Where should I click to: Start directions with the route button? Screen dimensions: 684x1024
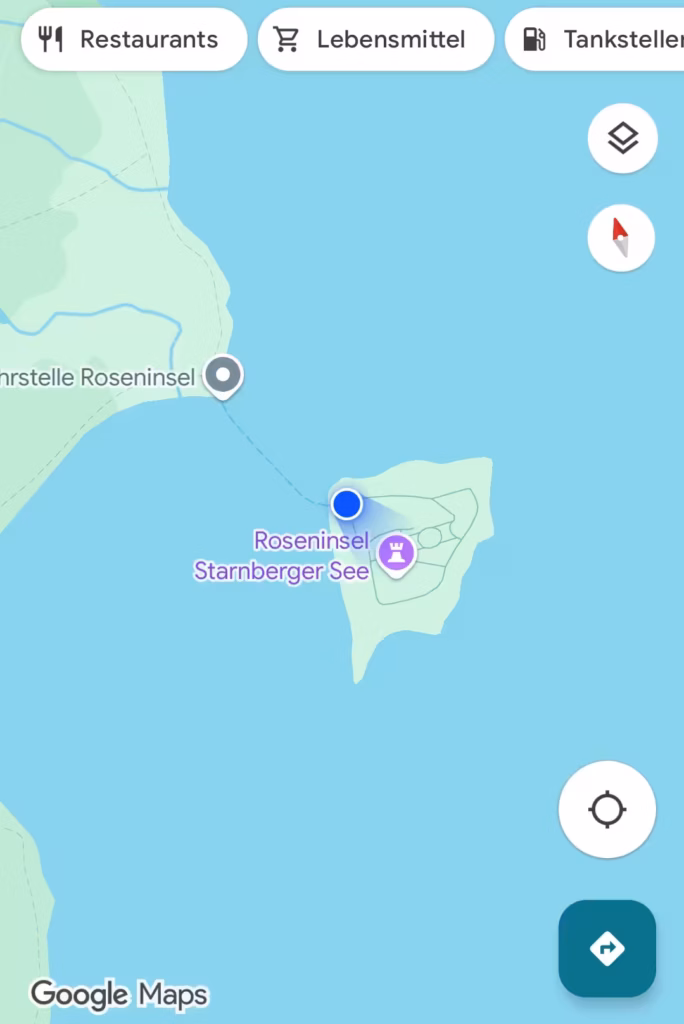(607, 948)
